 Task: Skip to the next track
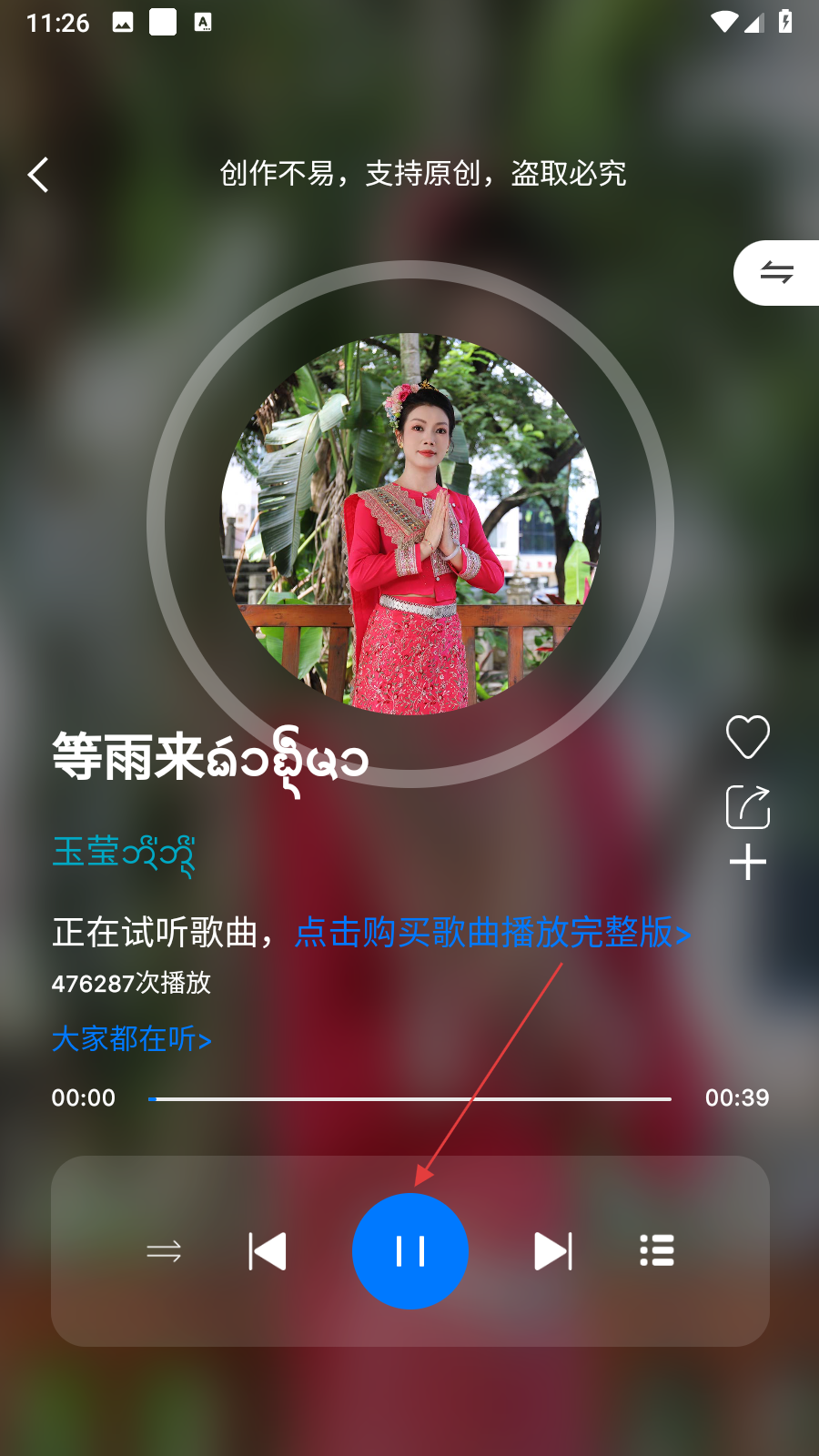pos(552,1251)
